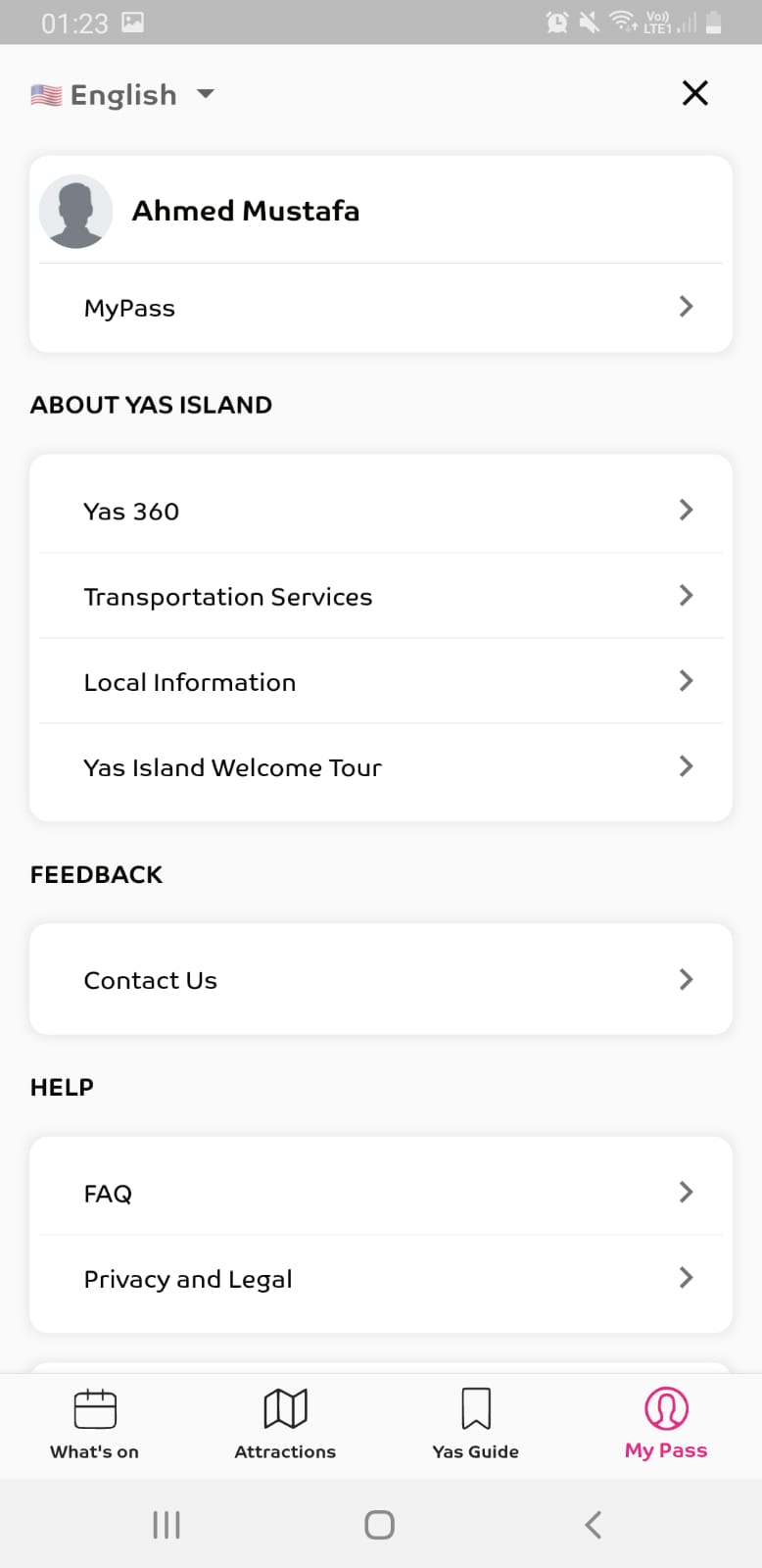762x1568 pixels.
Task: Open the MyPass row
Action: [381, 308]
